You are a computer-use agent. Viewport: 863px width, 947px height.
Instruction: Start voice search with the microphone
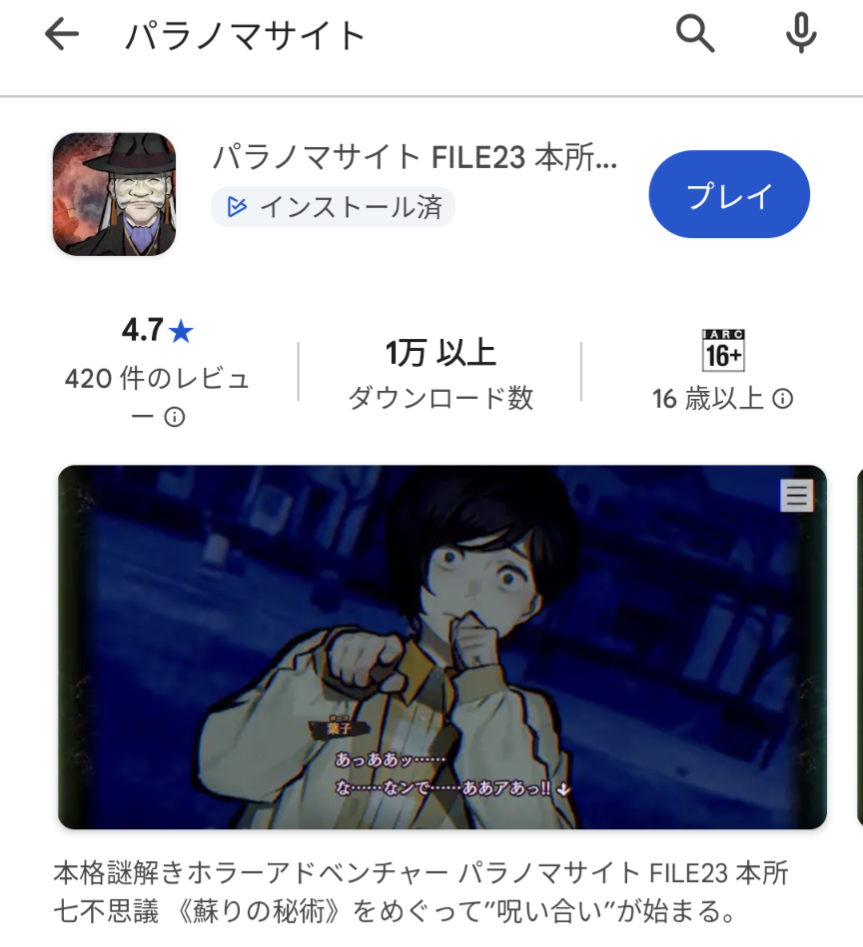tap(800, 36)
